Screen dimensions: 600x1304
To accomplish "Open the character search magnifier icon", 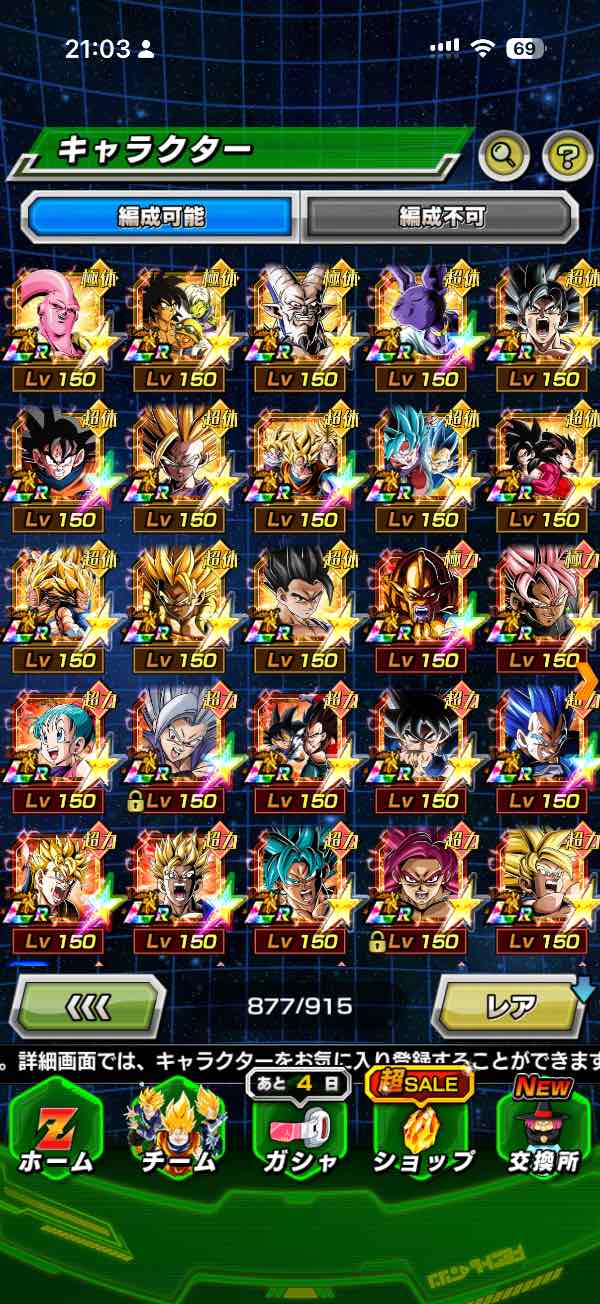I will pos(505,155).
